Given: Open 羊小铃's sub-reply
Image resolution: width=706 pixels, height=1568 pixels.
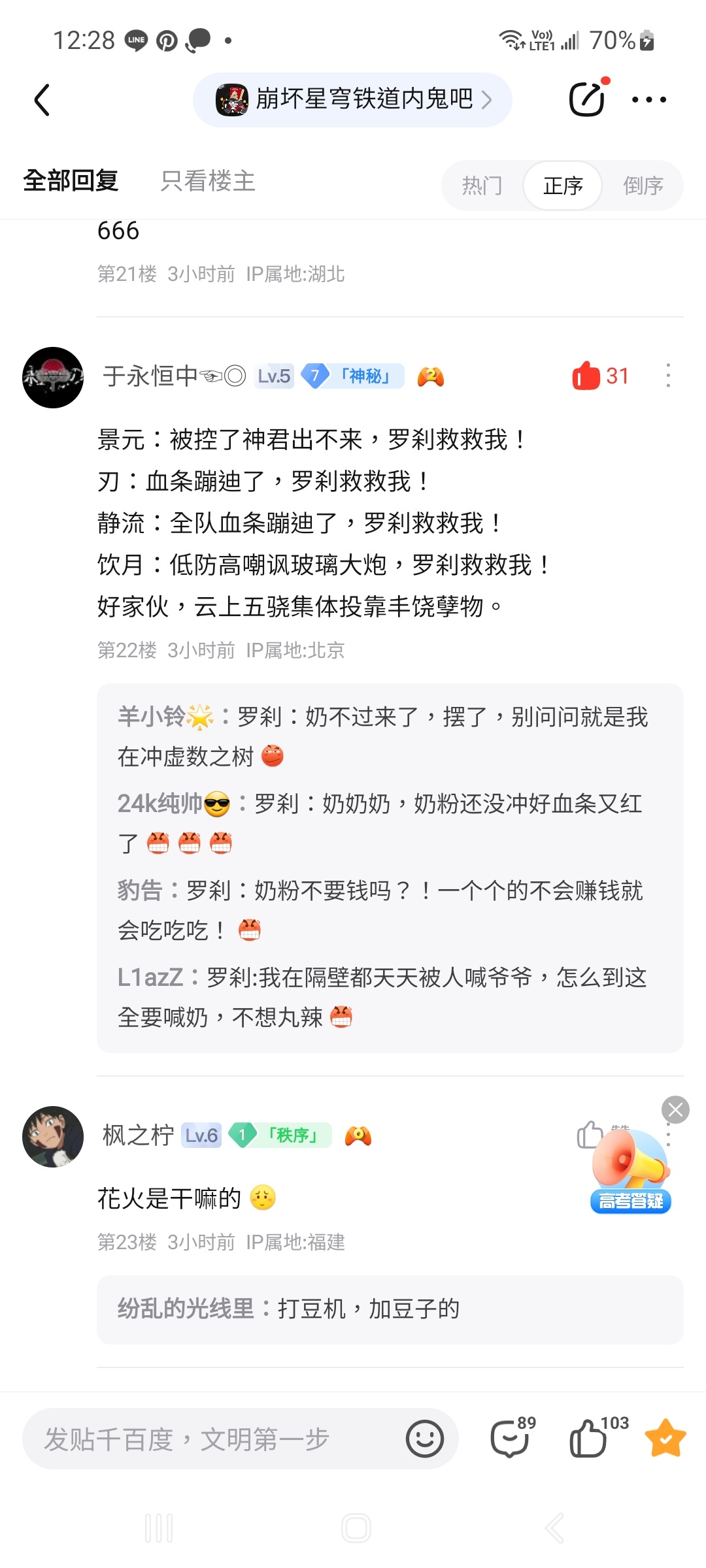Looking at the screenshot, I should [382, 736].
